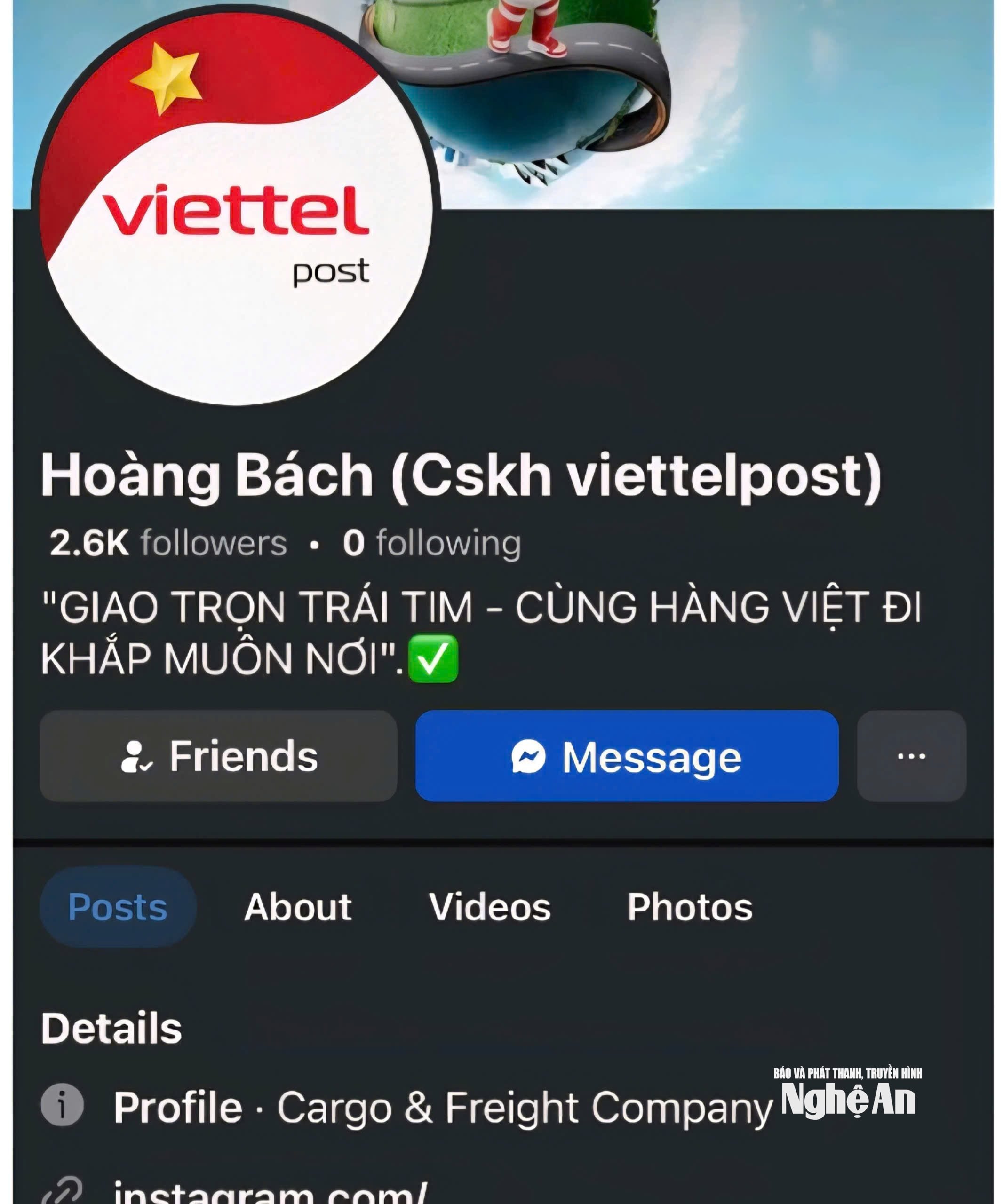View the 2.6K followers list

tap(168, 542)
